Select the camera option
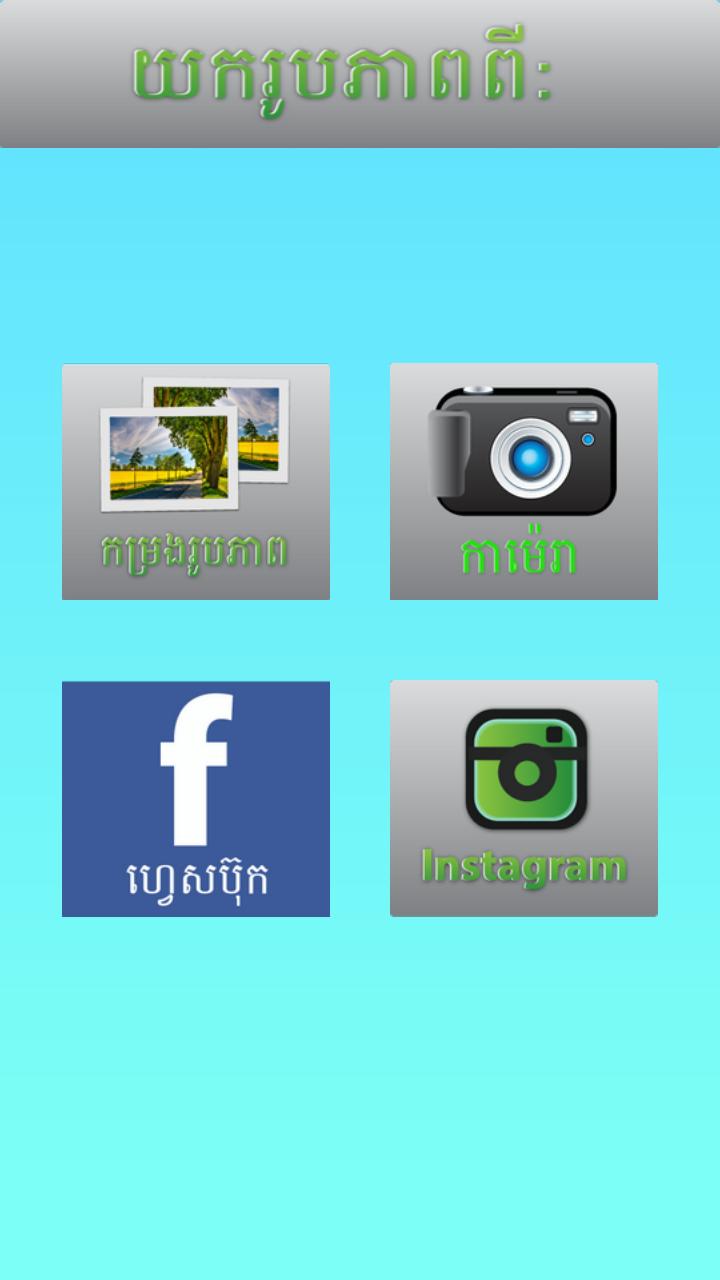The image size is (720, 1280). (x=523, y=481)
